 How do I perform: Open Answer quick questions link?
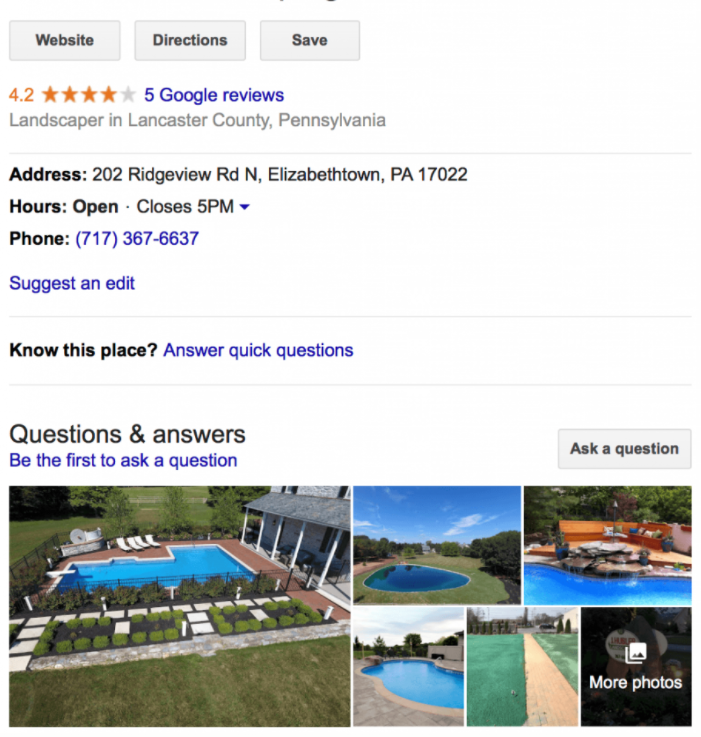[258, 350]
